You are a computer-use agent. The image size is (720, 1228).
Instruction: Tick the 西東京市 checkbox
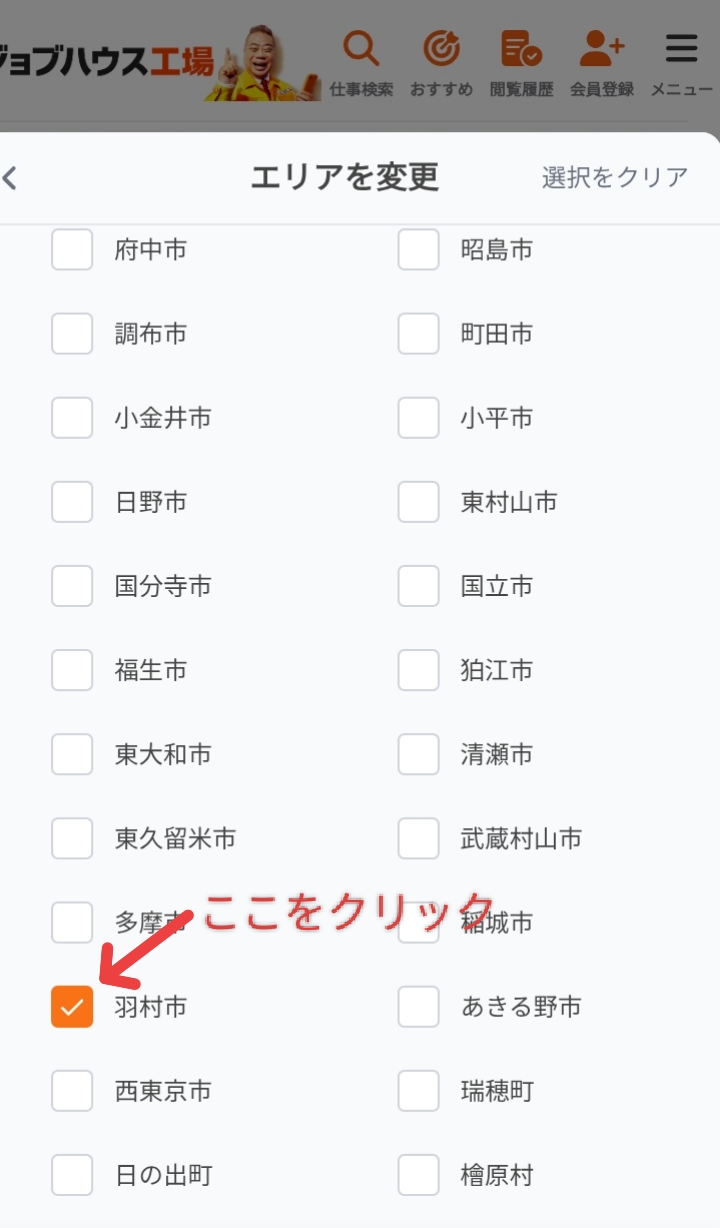tap(72, 1090)
